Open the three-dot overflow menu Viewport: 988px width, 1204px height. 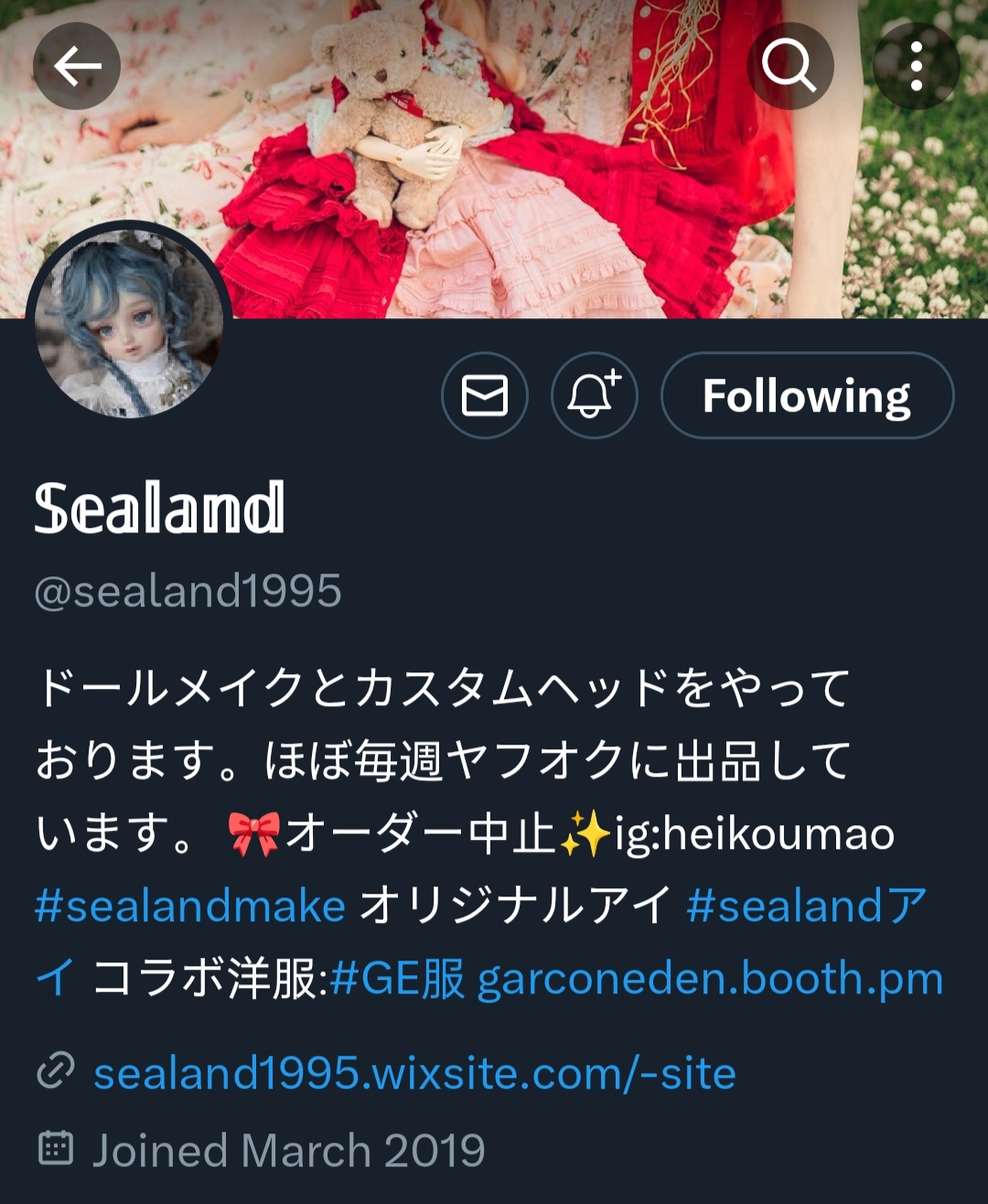(916, 66)
